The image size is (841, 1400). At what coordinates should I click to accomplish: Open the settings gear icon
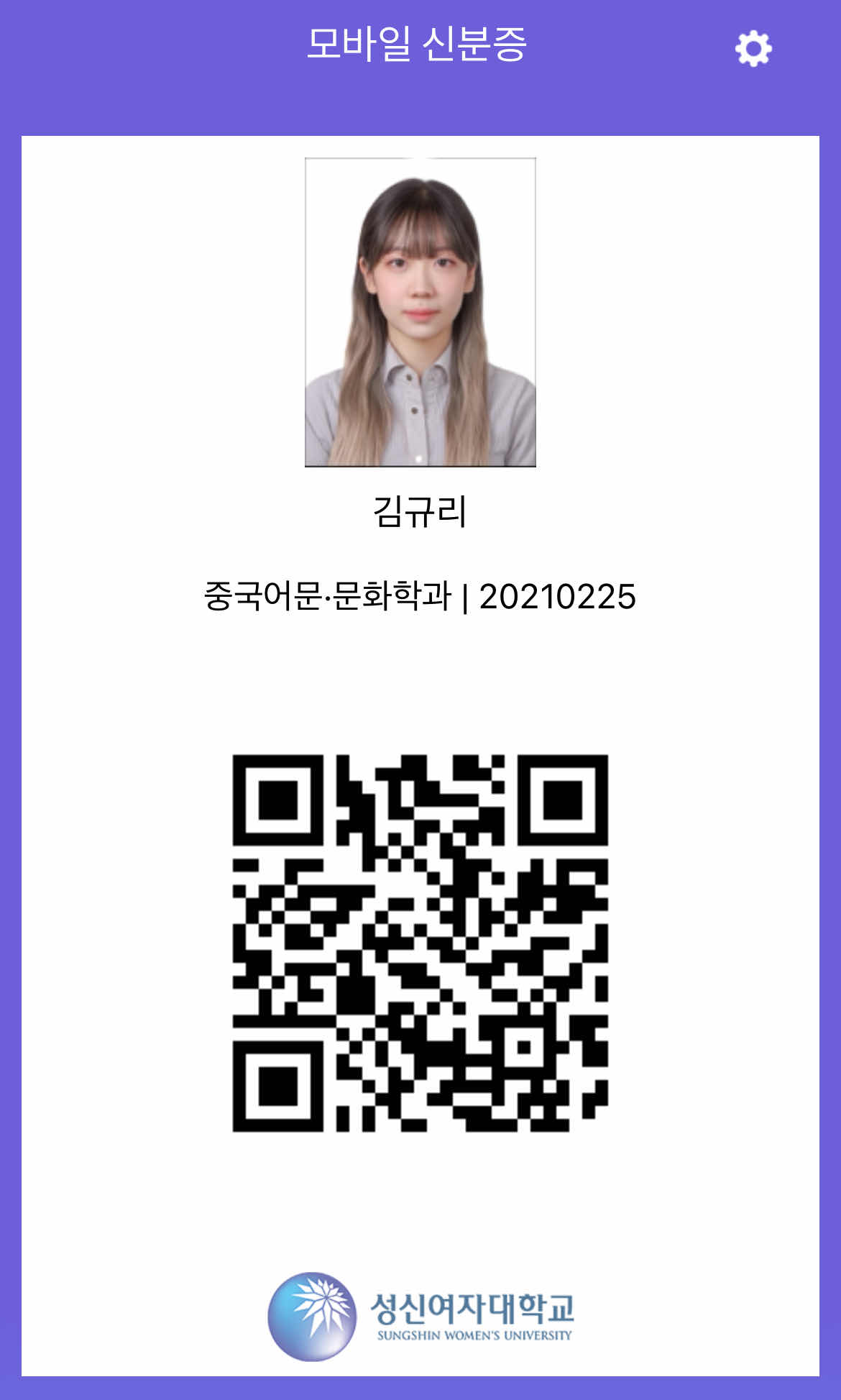click(x=753, y=48)
